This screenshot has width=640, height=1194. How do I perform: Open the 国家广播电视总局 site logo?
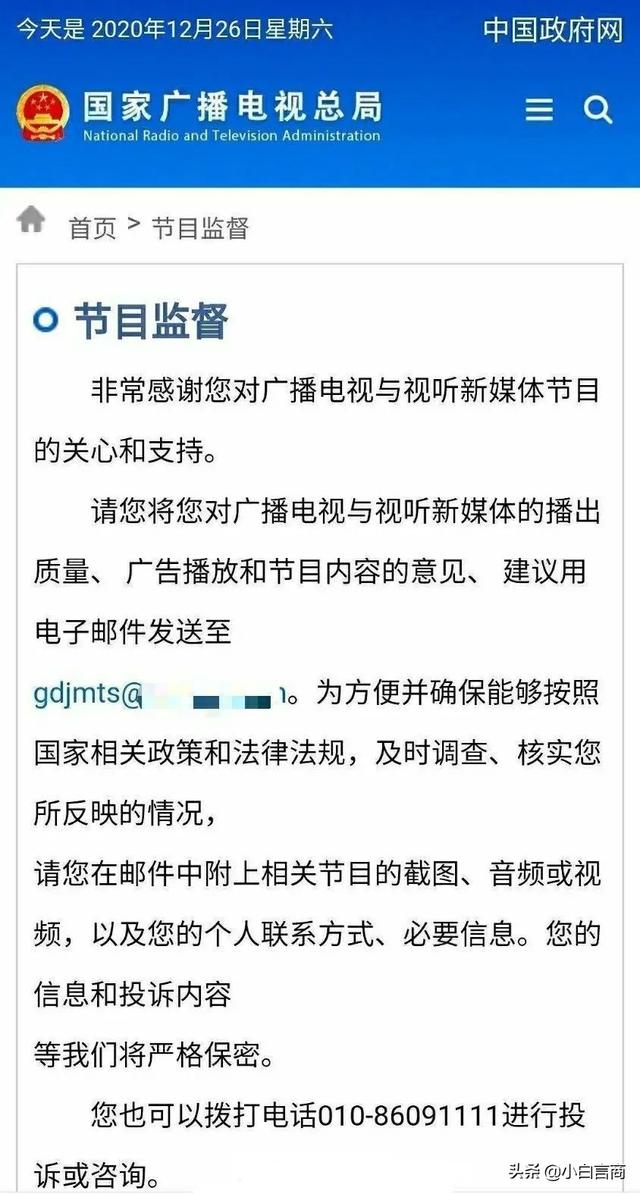198,114
